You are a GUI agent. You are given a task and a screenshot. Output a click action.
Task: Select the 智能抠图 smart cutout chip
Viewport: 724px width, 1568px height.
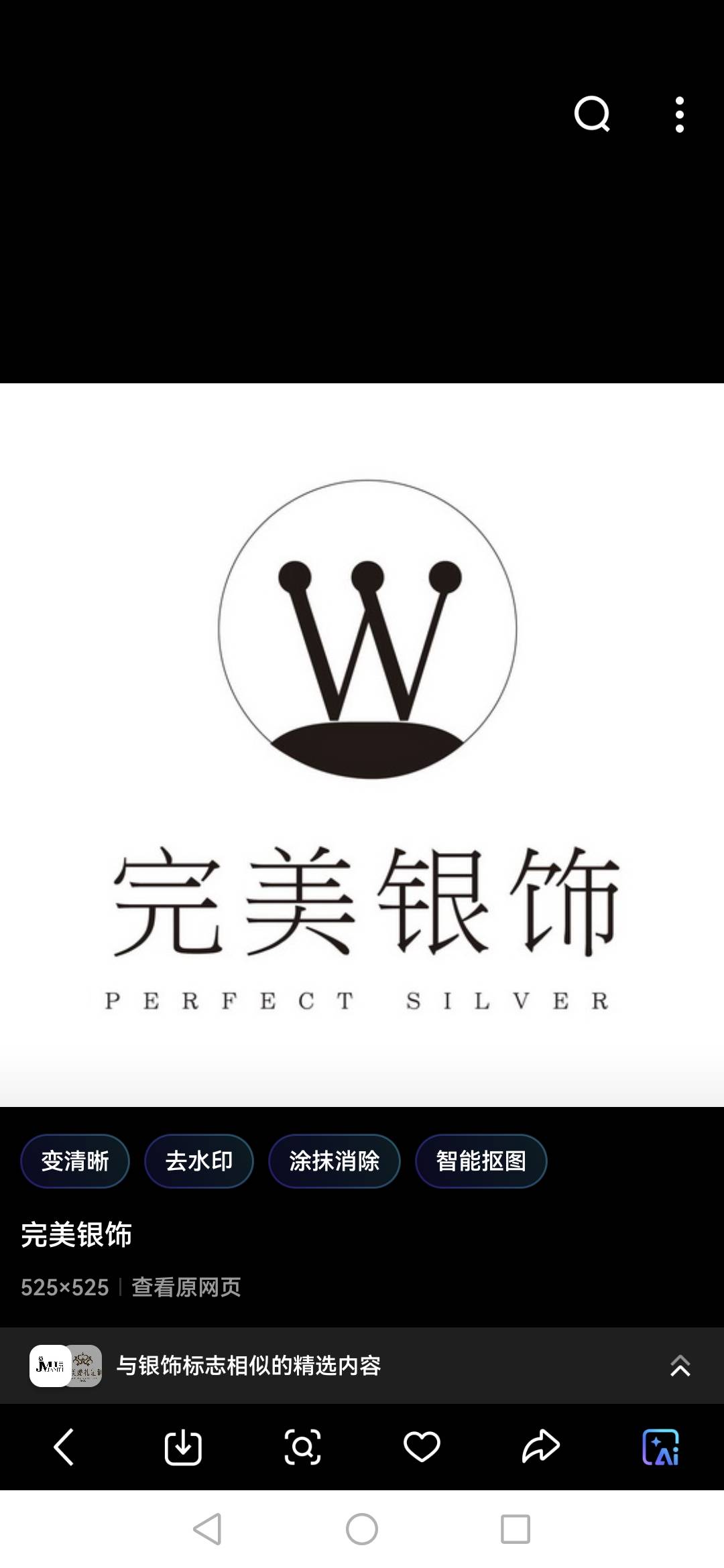pos(481,1161)
